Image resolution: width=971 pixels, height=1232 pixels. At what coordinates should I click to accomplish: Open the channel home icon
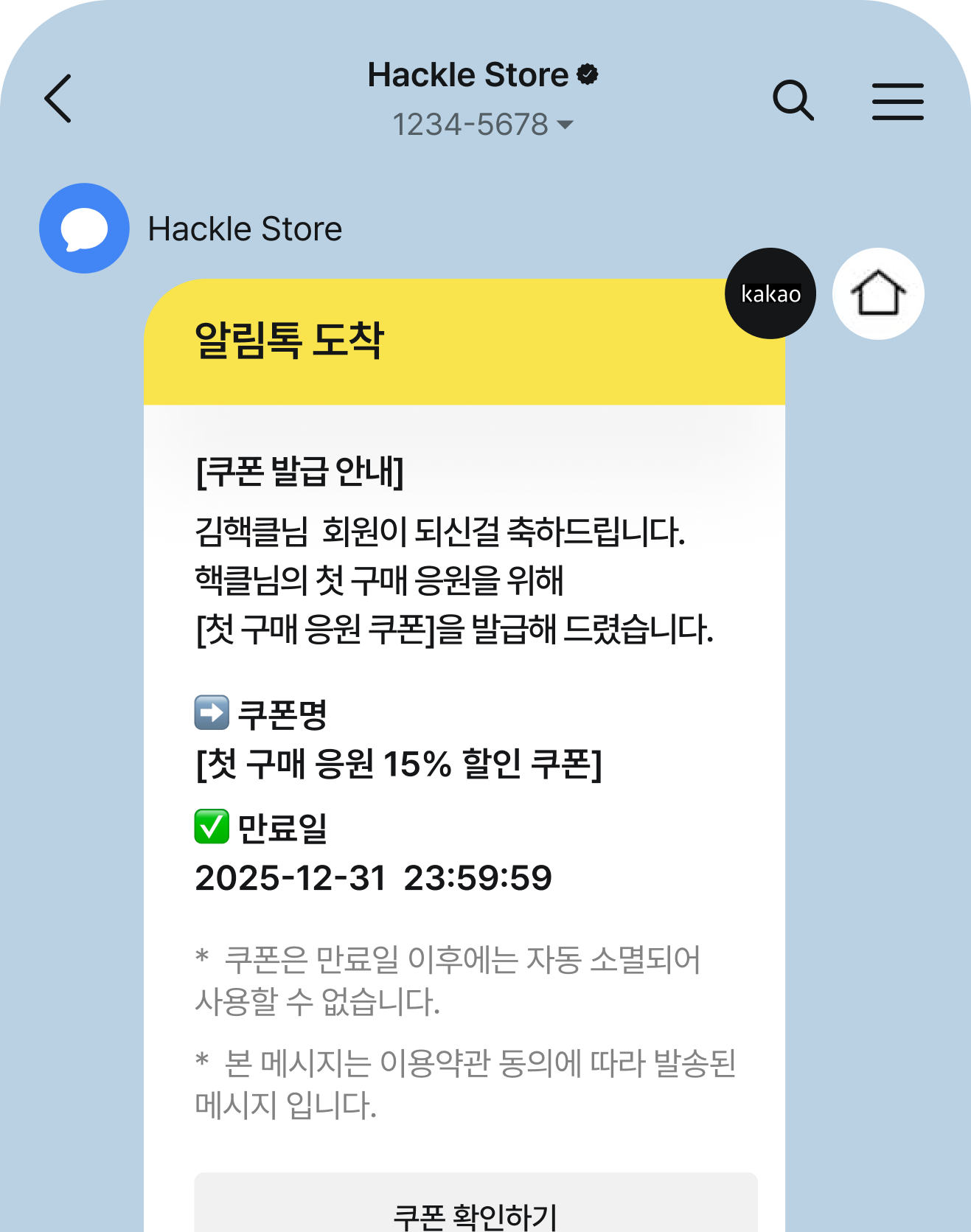click(x=877, y=293)
